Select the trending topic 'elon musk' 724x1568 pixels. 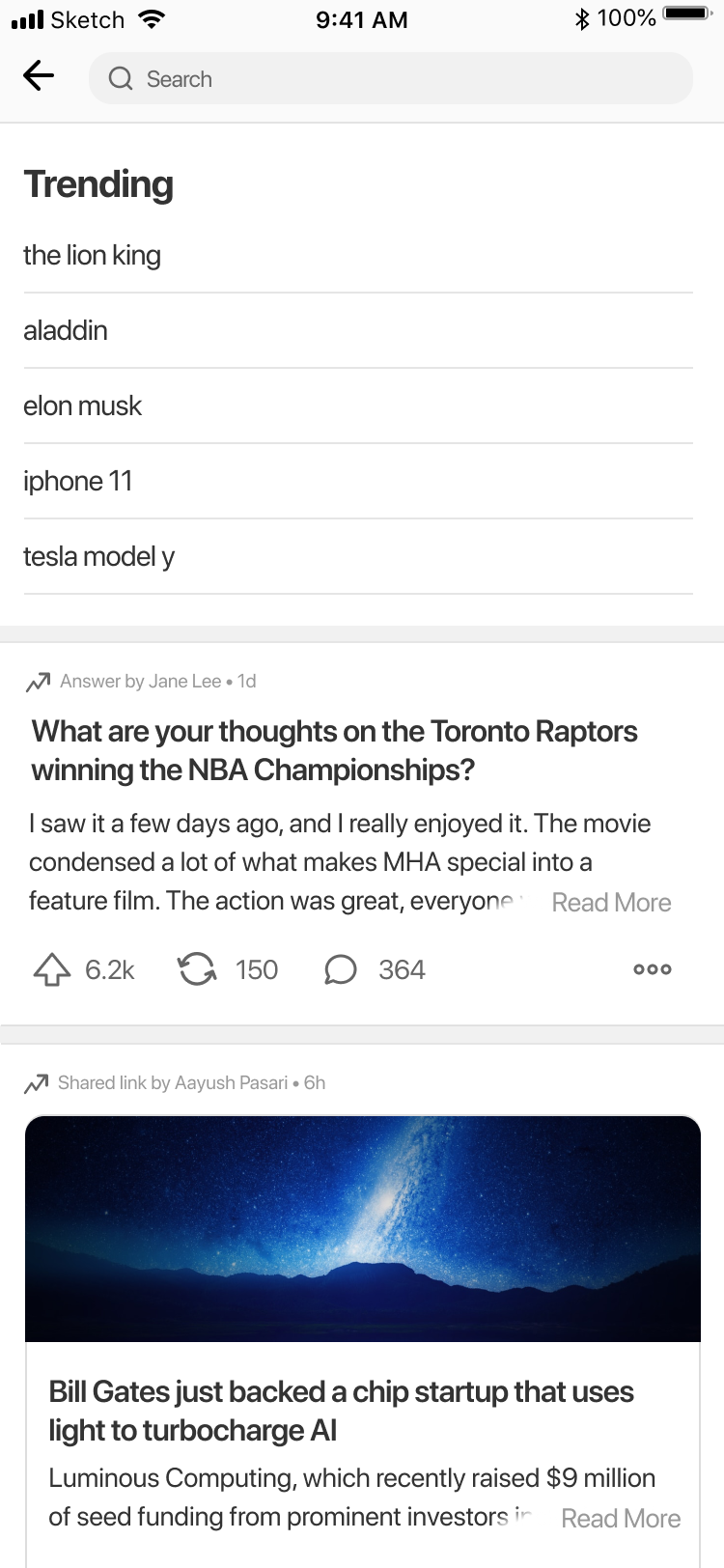[x=83, y=406]
